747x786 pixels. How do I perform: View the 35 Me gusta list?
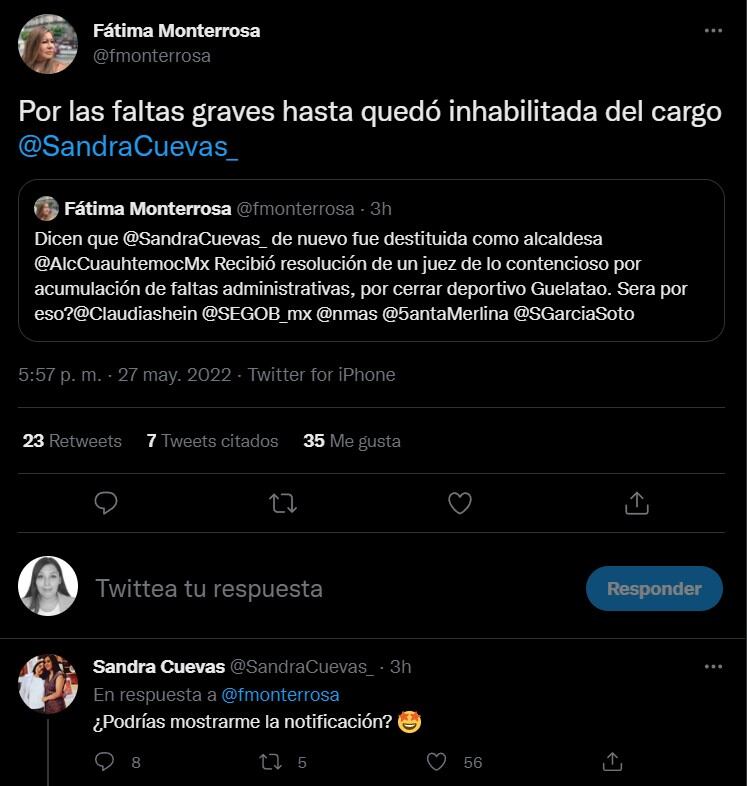tap(352, 440)
